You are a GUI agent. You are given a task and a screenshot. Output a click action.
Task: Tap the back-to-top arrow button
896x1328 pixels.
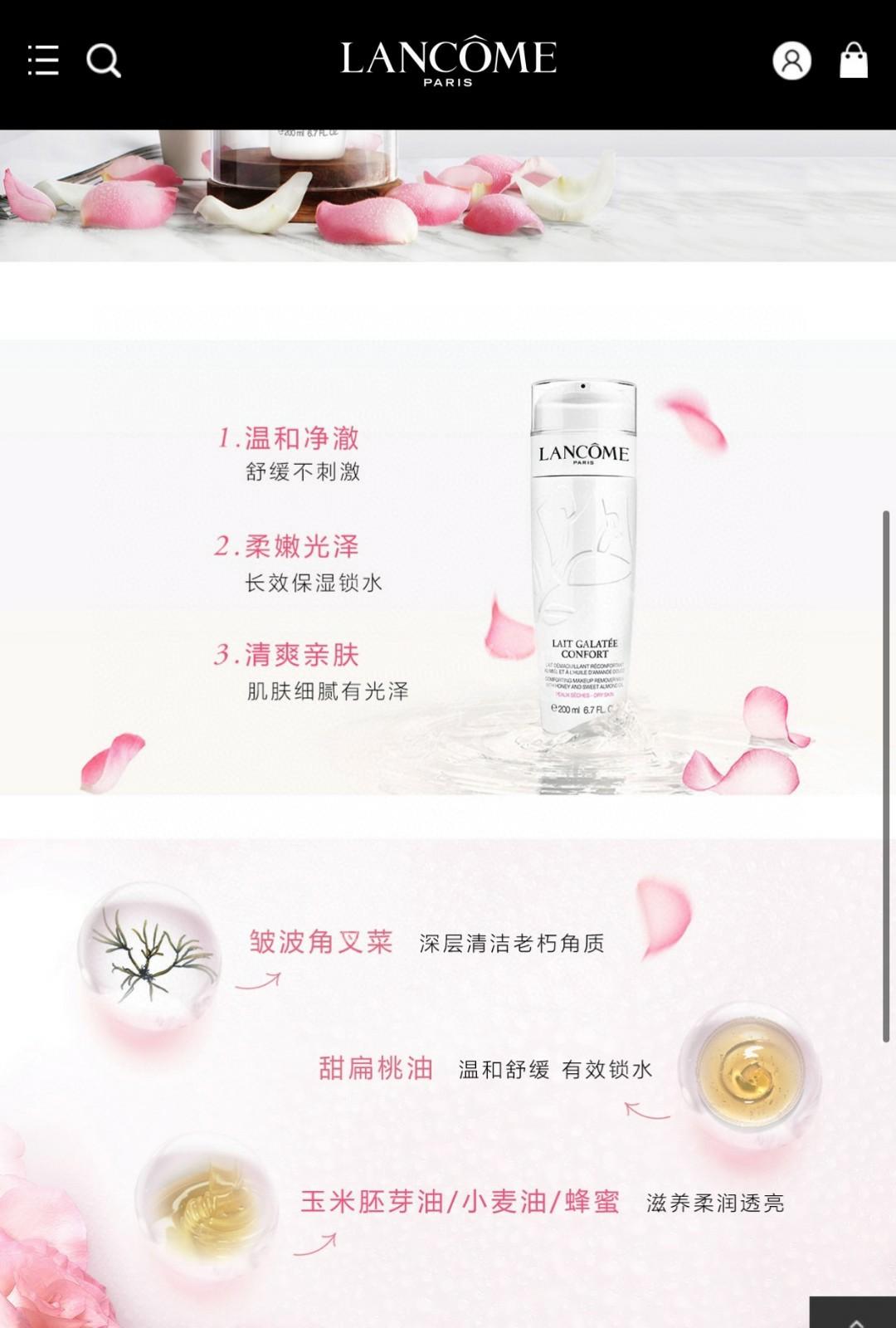point(855,1314)
